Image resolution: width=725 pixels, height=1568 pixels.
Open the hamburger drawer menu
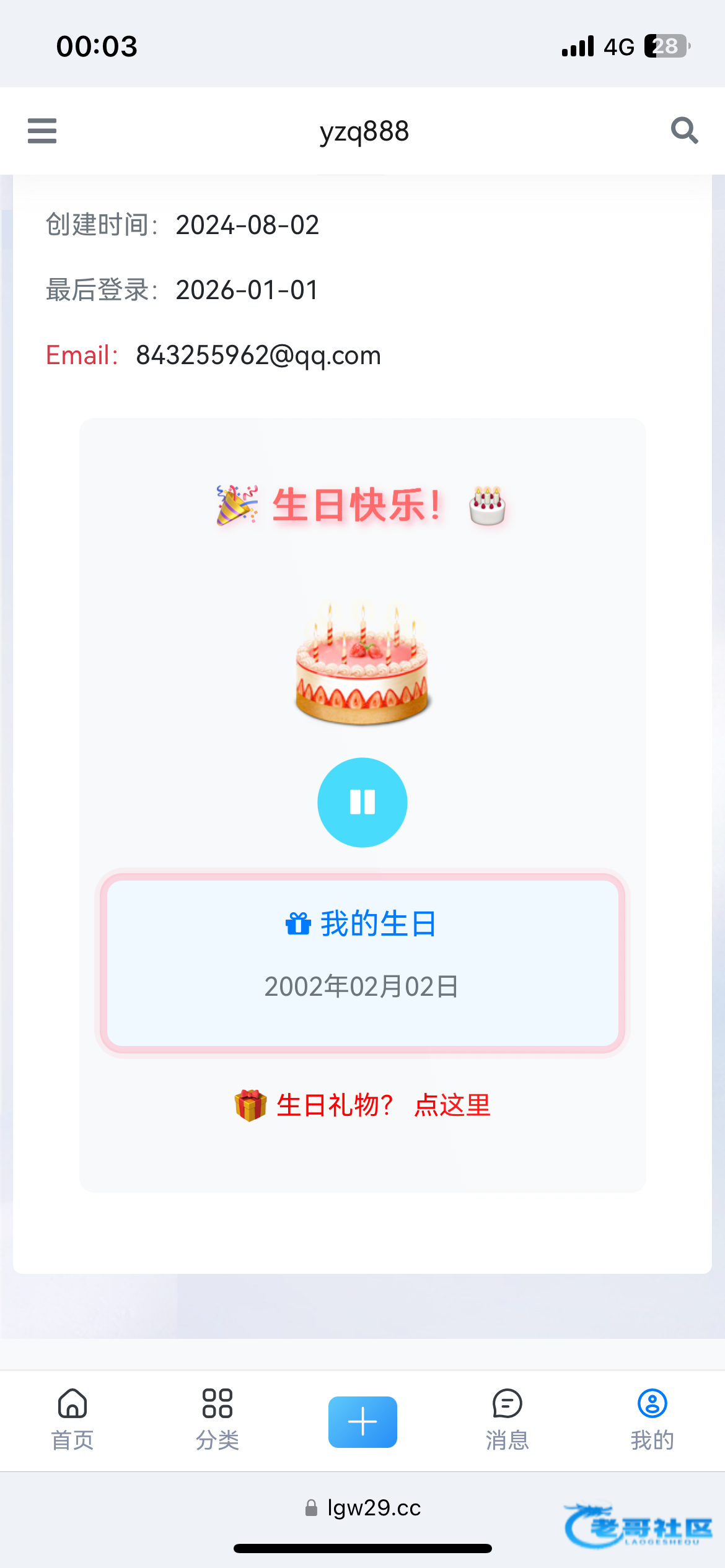42,131
